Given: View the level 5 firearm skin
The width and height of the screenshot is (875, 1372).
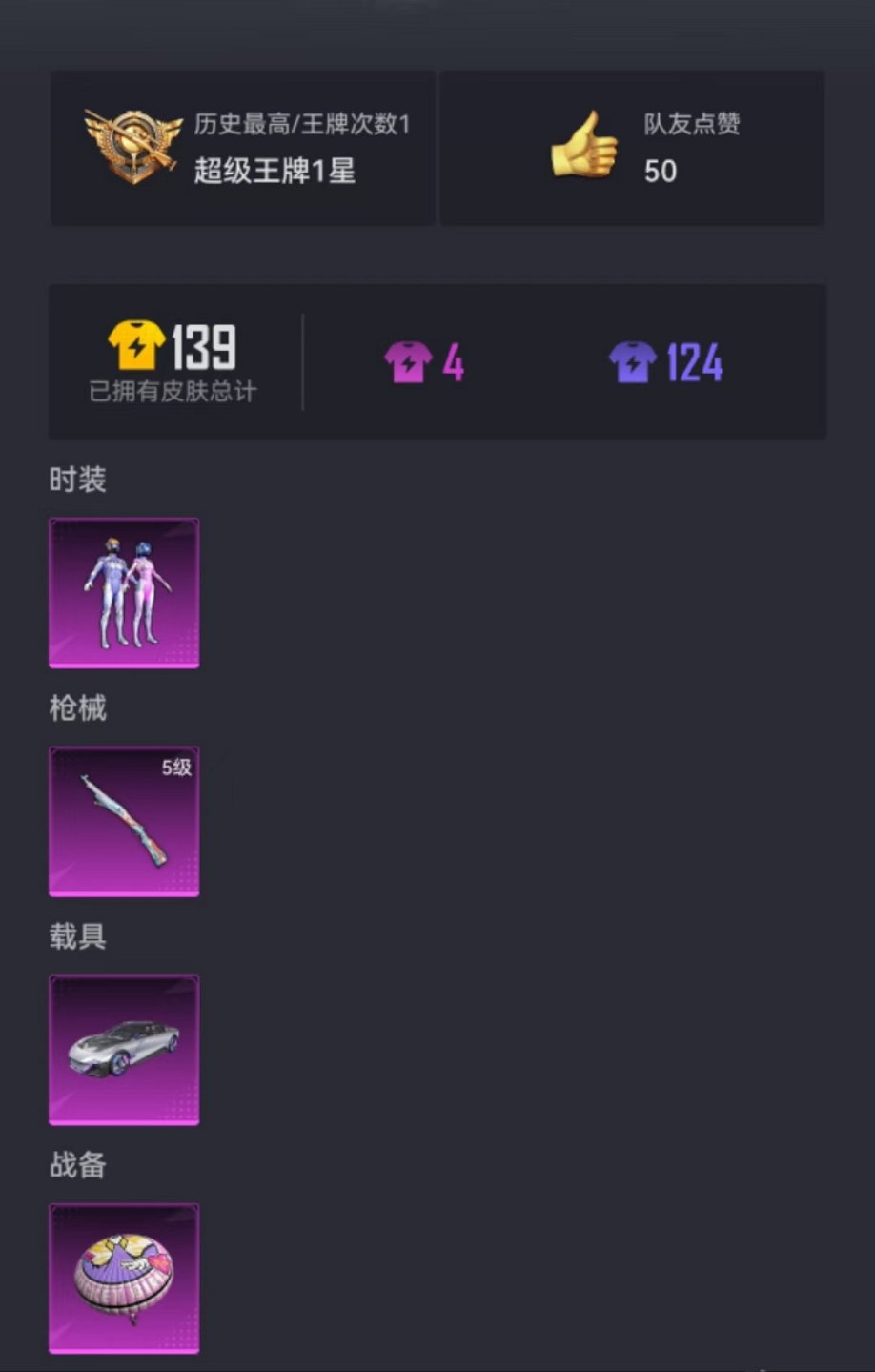Looking at the screenshot, I should pos(124,821).
